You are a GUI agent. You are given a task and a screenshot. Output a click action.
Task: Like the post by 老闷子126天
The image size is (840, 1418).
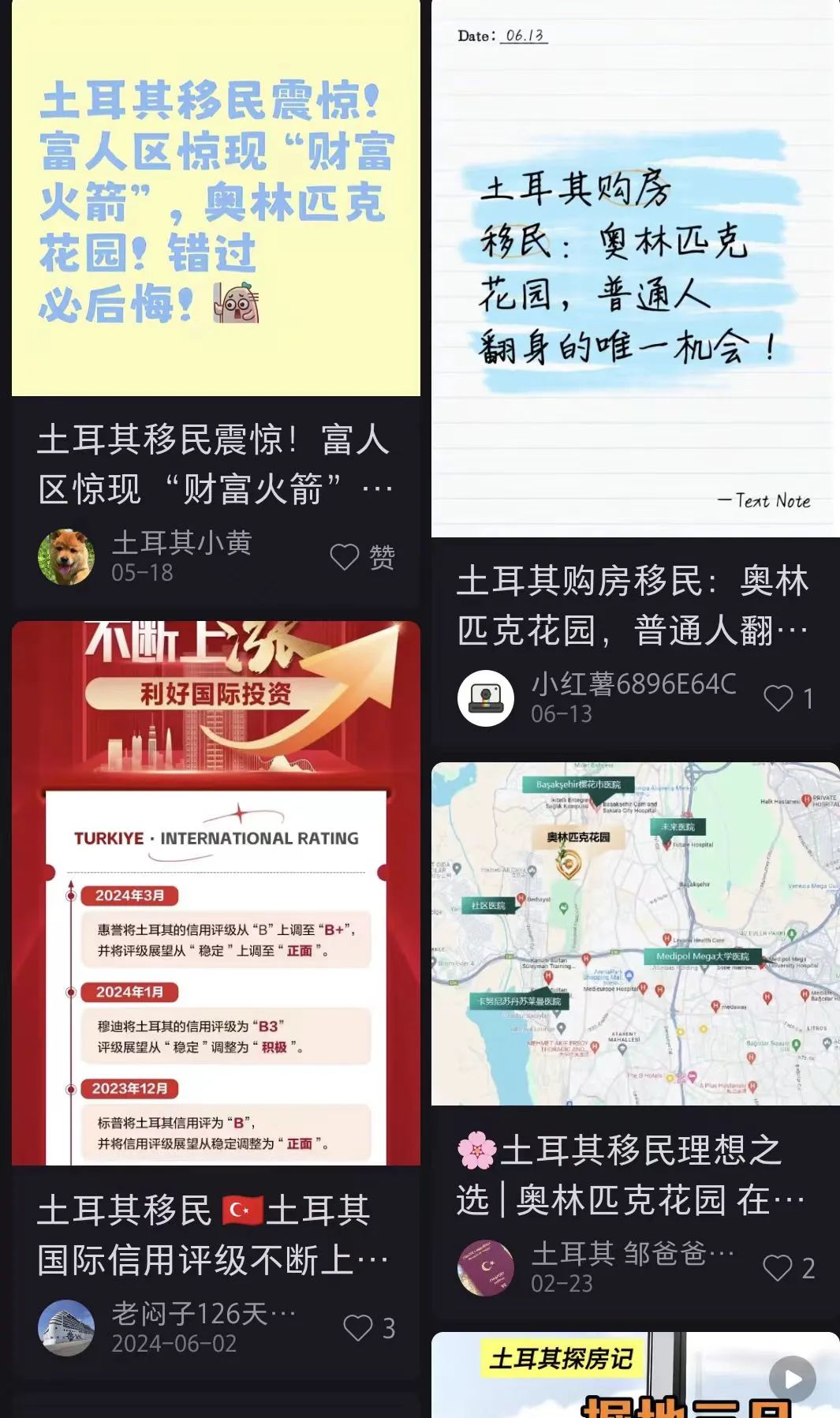tap(358, 1328)
